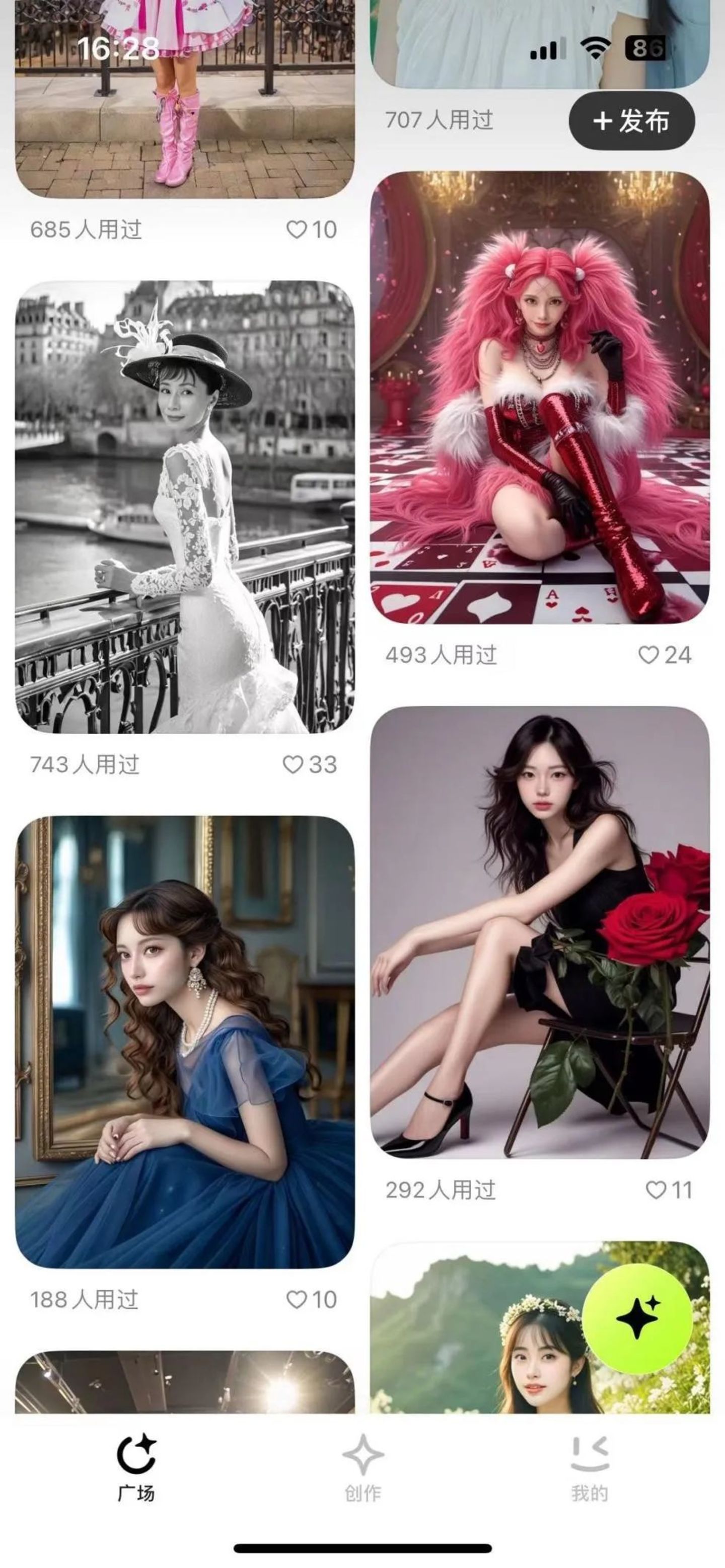The width and height of the screenshot is (725, 1568).
Task: Open the black-and-white lace dress template
Action: [x=185, y=506]
